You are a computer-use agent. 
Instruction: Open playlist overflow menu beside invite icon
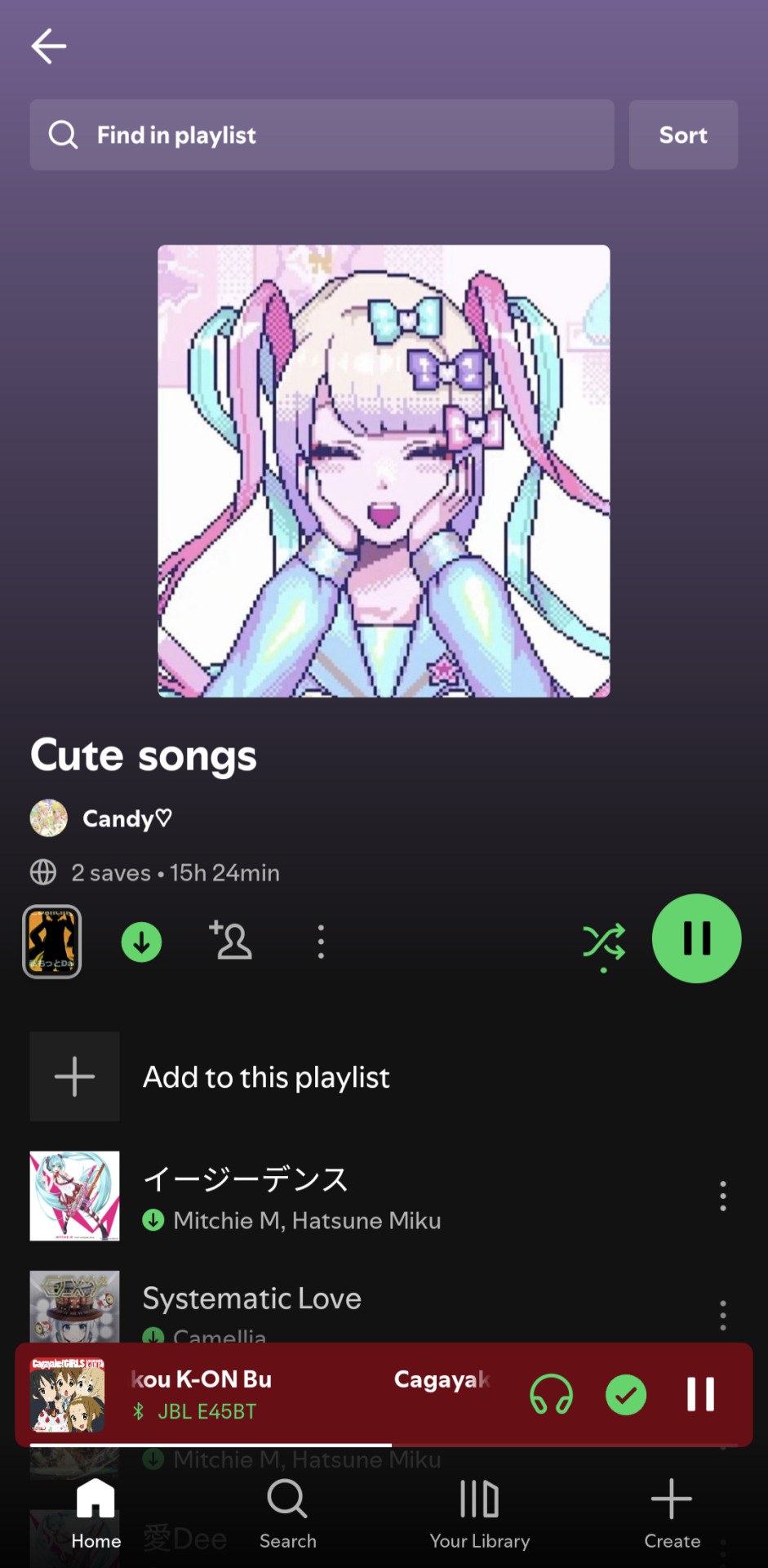point(321,942)
